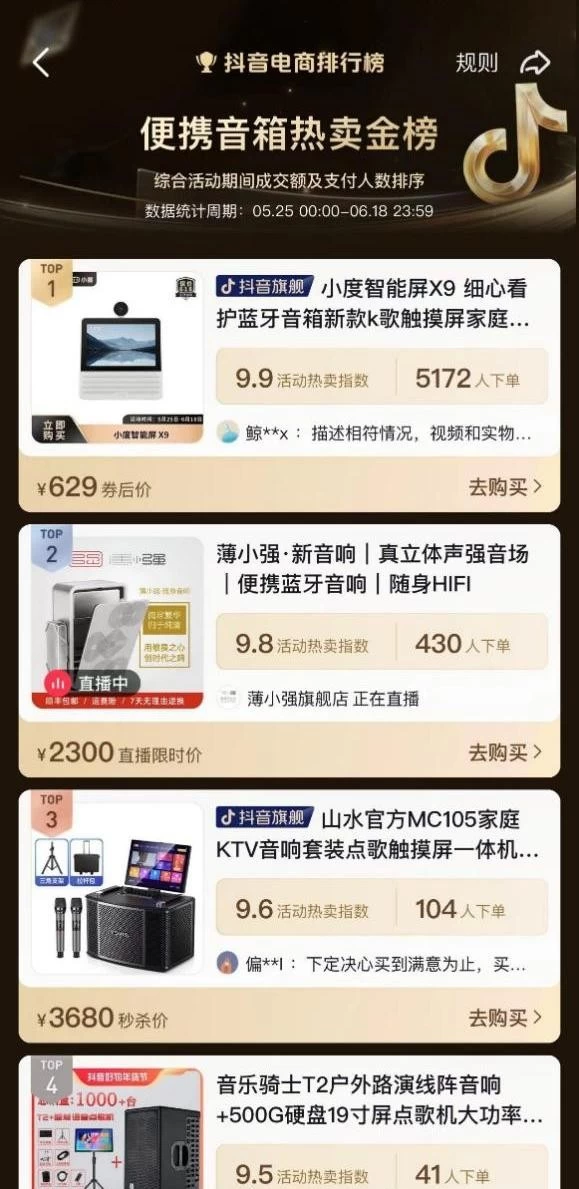Tap 去购买 for the ¥2300 item
The width and height of the screenshot is (579, 1189).
(505, 752)
